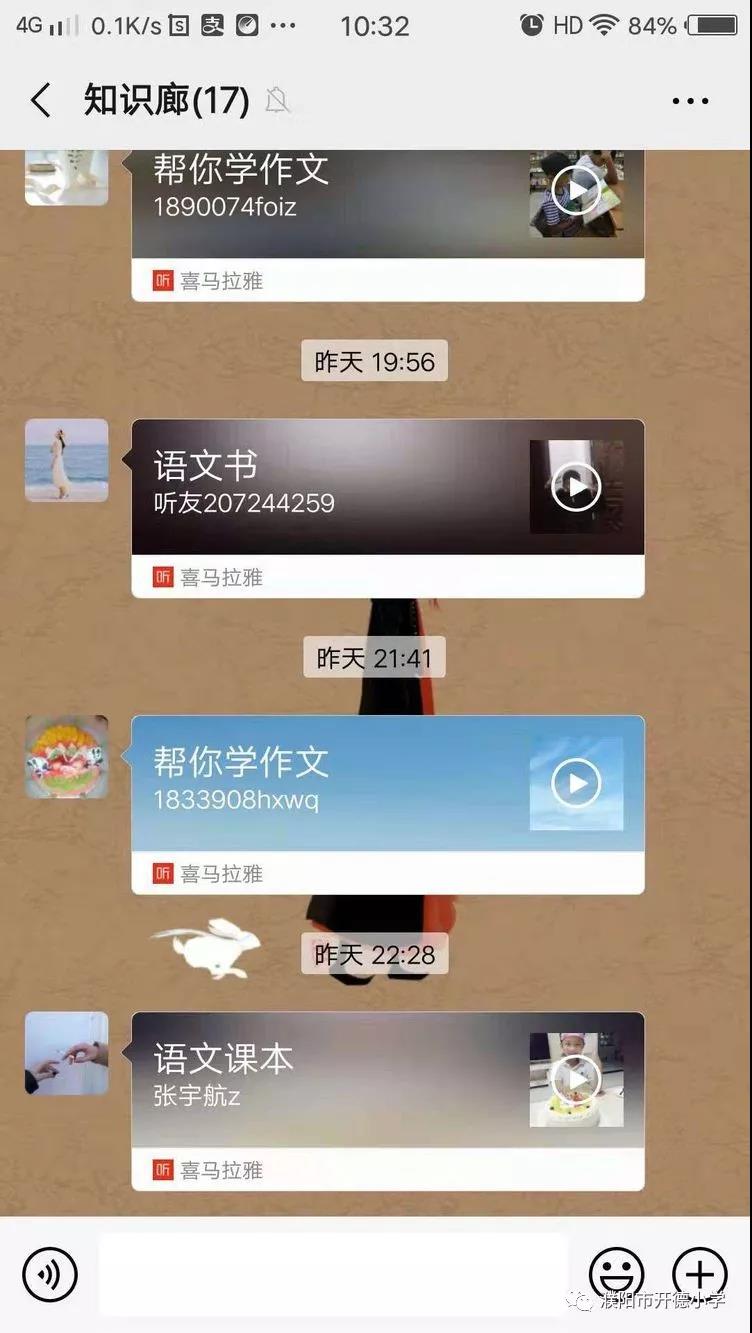Image resolution: width=752 pixels, height=1333 pixels.
Task: Go back from the 知识廊 chat
Action: (40, 101)
